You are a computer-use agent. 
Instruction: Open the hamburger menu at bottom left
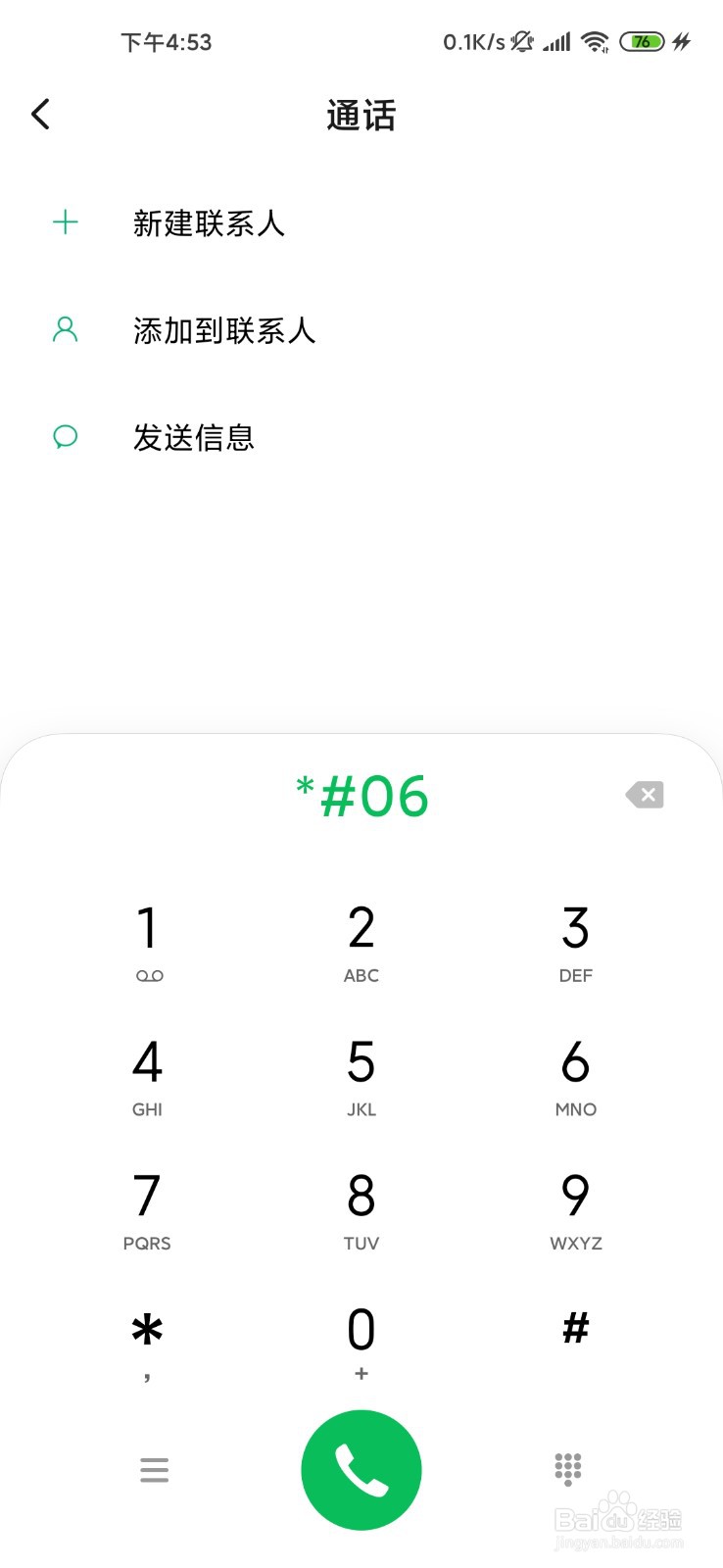point(154,1469)
